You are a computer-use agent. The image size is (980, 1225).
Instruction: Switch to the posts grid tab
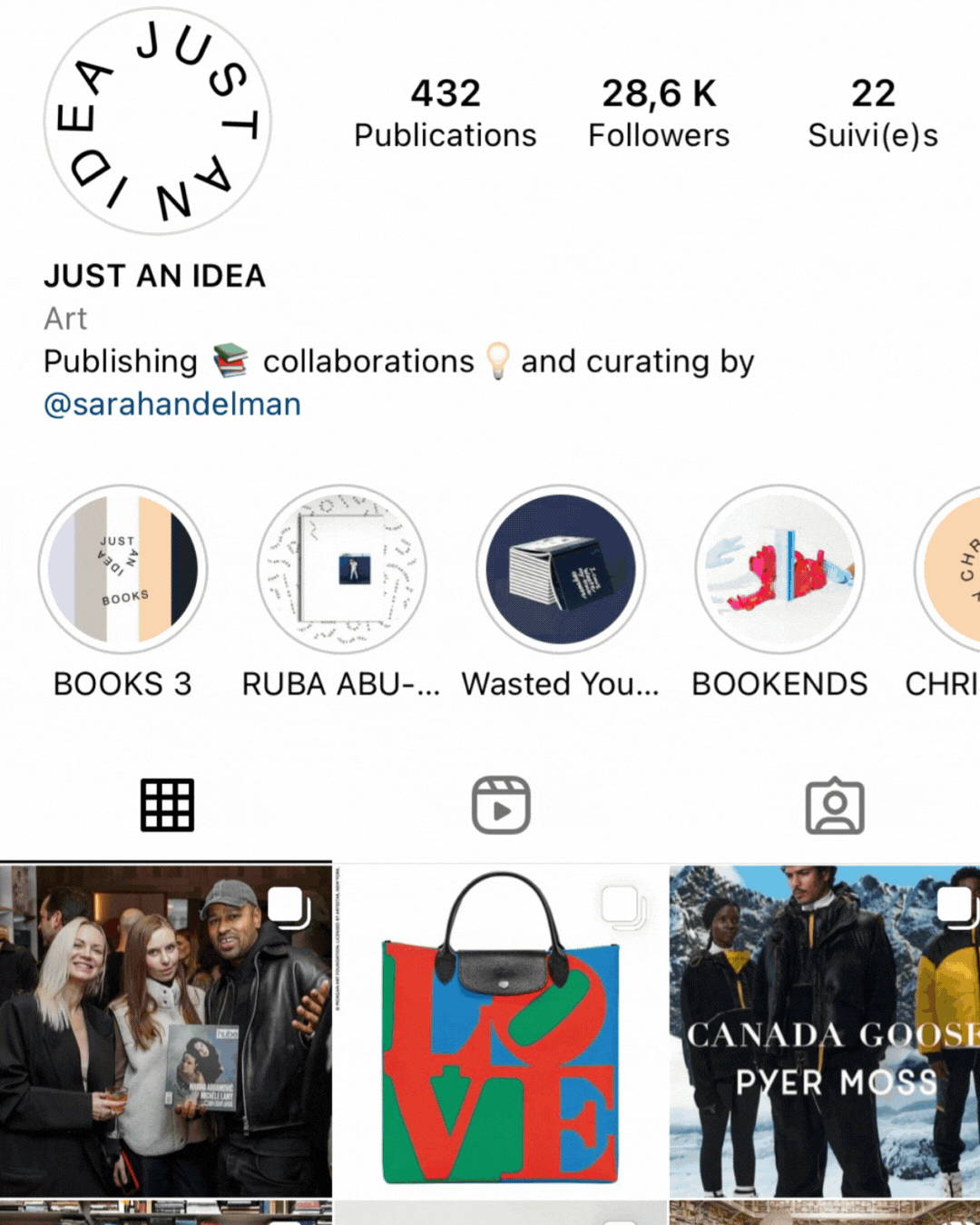pyautogui.click(x=167, y=805)
